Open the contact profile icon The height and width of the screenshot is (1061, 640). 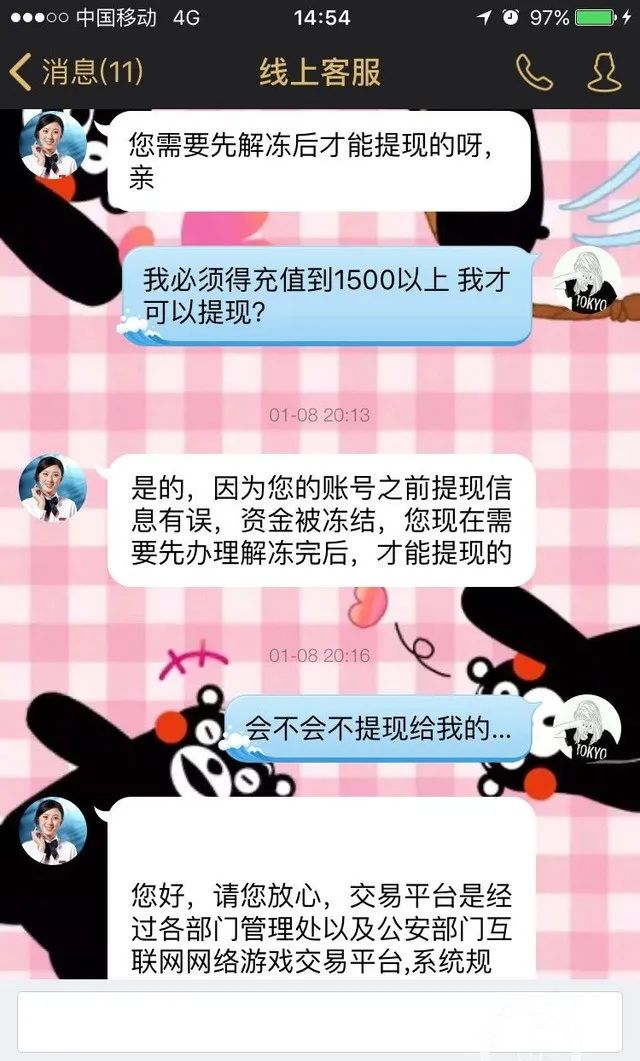pos(603,72)
